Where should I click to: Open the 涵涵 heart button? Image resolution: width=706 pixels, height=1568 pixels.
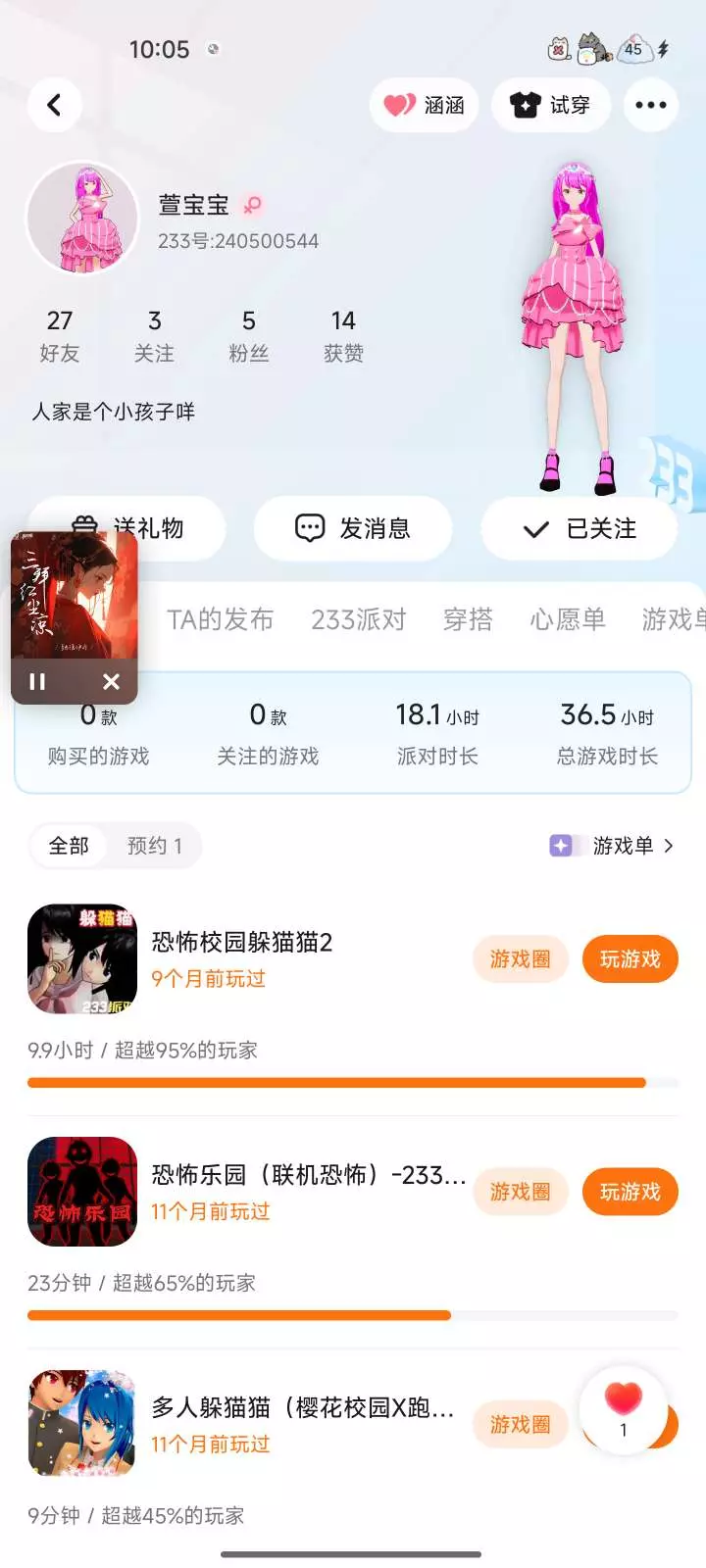[x=424, y=105]
